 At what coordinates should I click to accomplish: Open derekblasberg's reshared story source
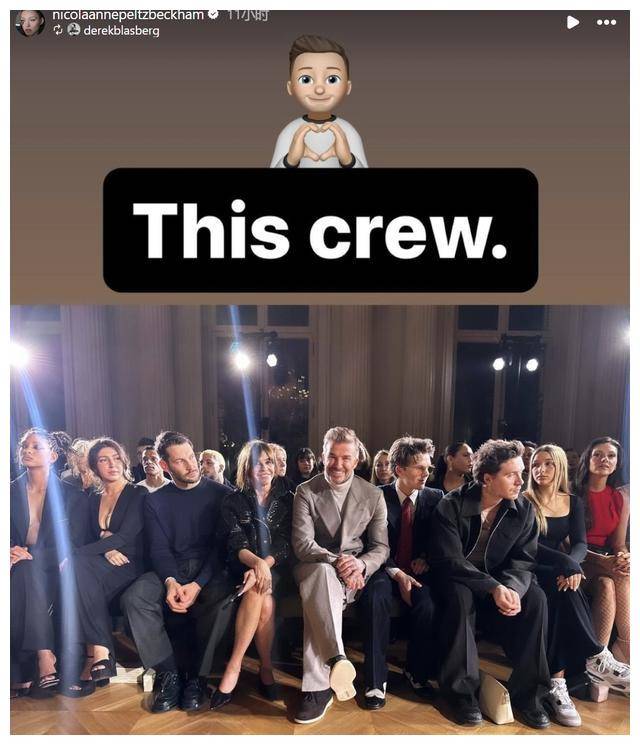click(120, 31)
